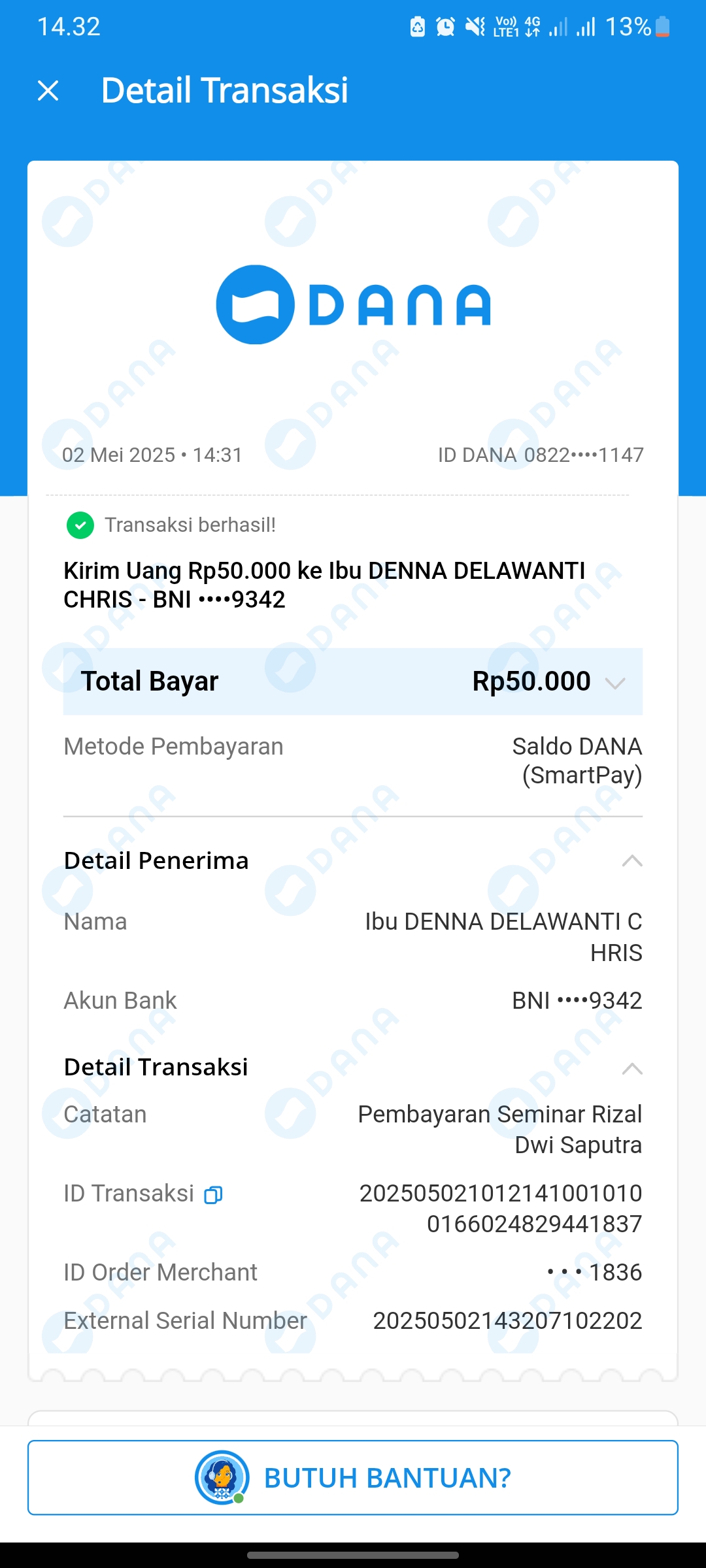
Task: Close the Detail Transaksi screen
Action: pyautogui.click(x=48, y=91)
